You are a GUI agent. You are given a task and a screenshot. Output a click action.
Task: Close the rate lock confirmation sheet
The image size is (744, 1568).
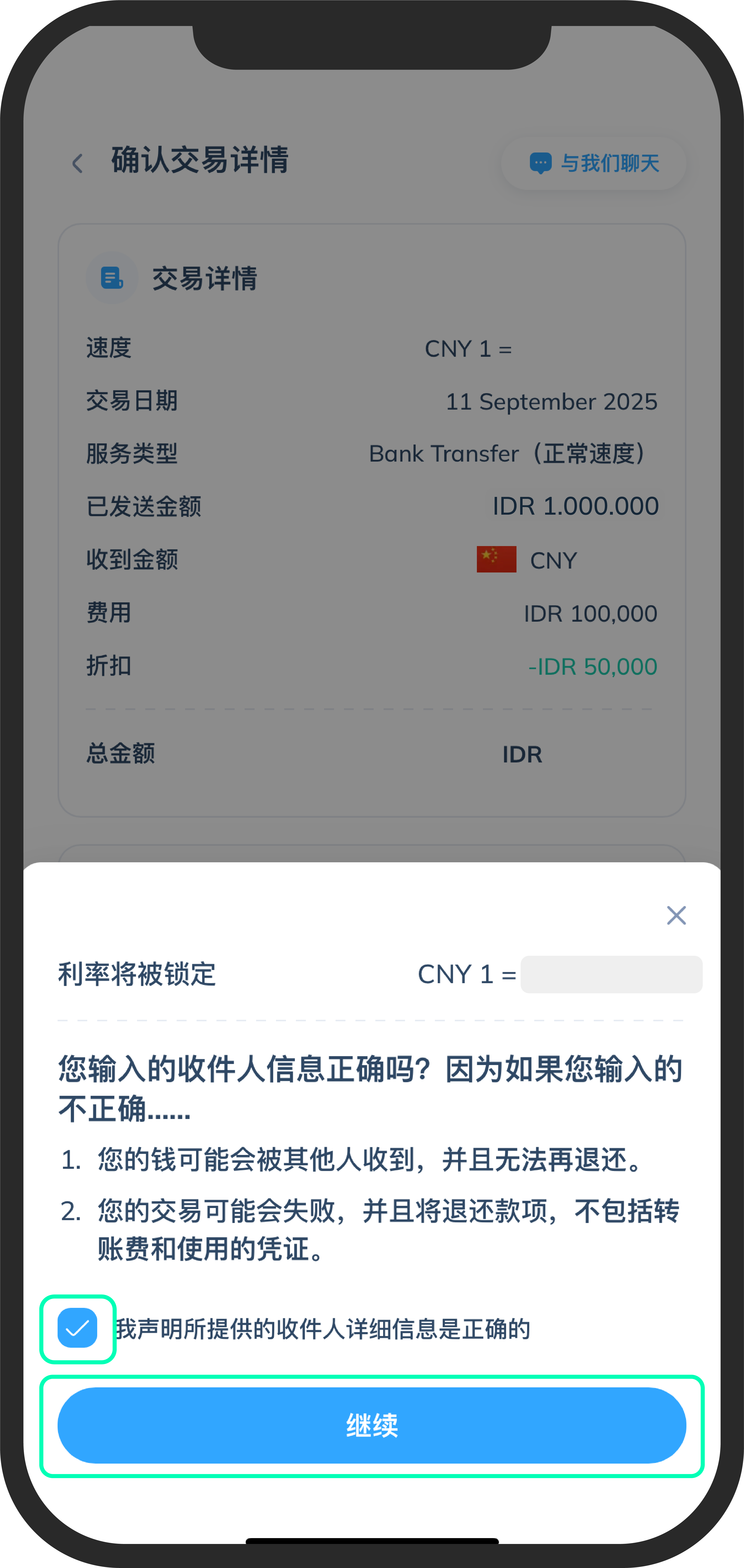click(676, 915)
